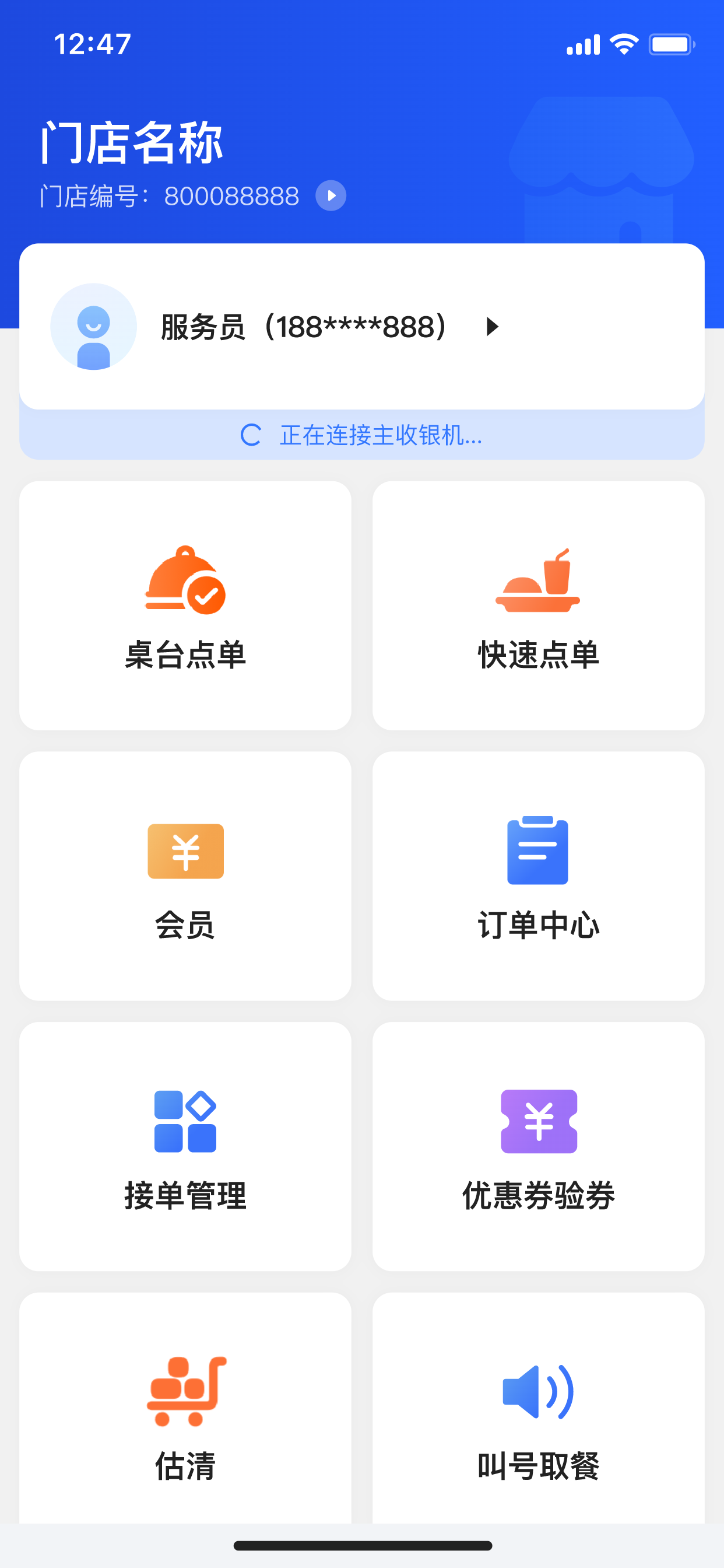Go to the 会员 members section
Viewport: 724px width, 1568px height.
(x=185, y=876)
